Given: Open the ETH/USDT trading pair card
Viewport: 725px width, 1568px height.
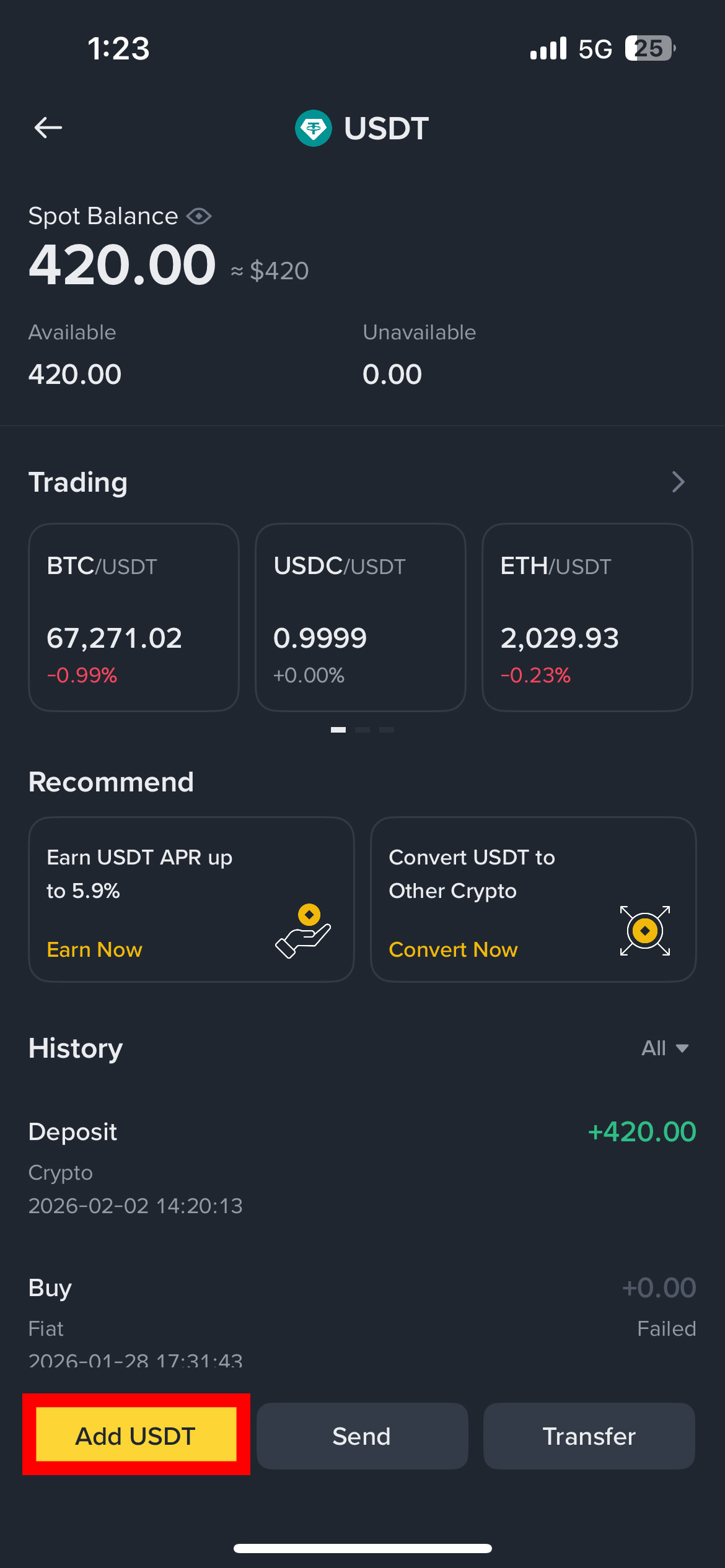Looking at the screenshot, I should click(x=587, y=617).
